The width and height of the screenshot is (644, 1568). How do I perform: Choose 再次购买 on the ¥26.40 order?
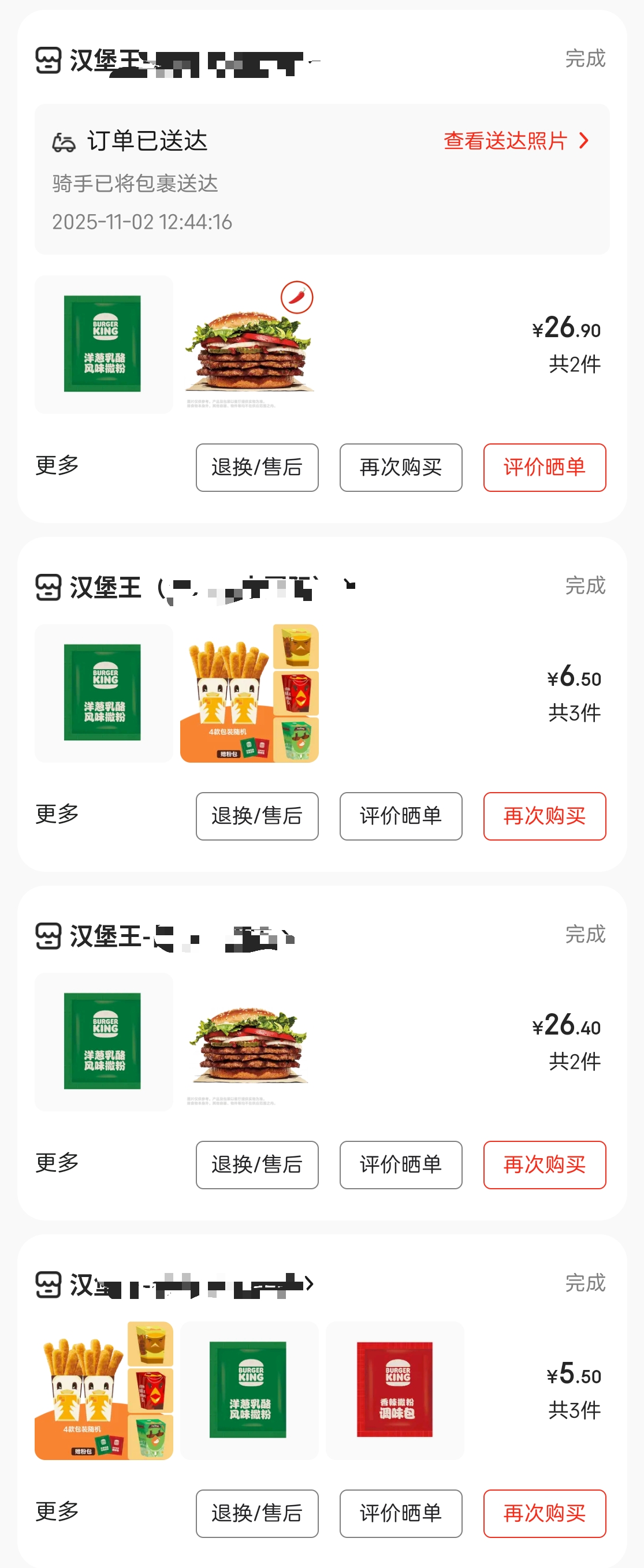[x=544, y=1165]
